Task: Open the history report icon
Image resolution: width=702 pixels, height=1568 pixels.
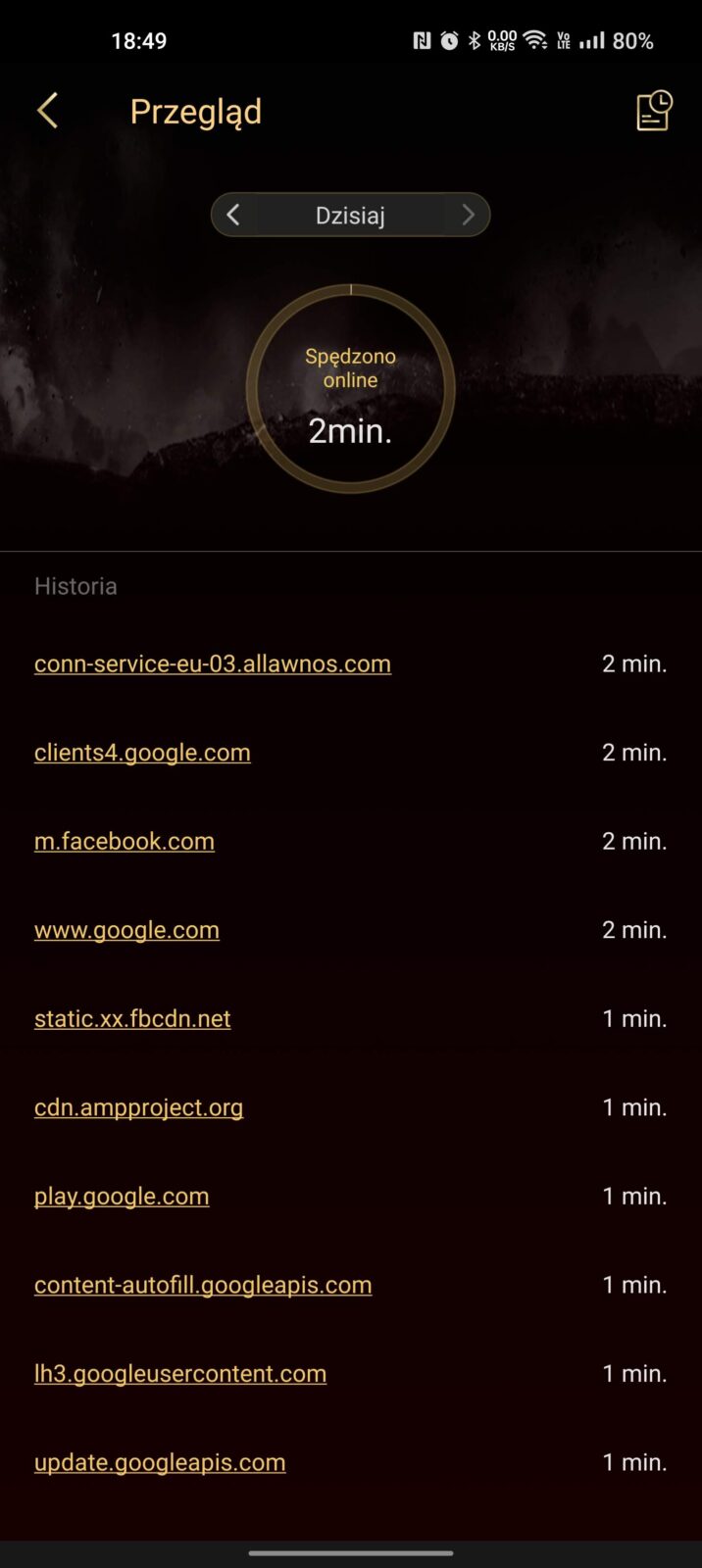Action: coord(654,111)
